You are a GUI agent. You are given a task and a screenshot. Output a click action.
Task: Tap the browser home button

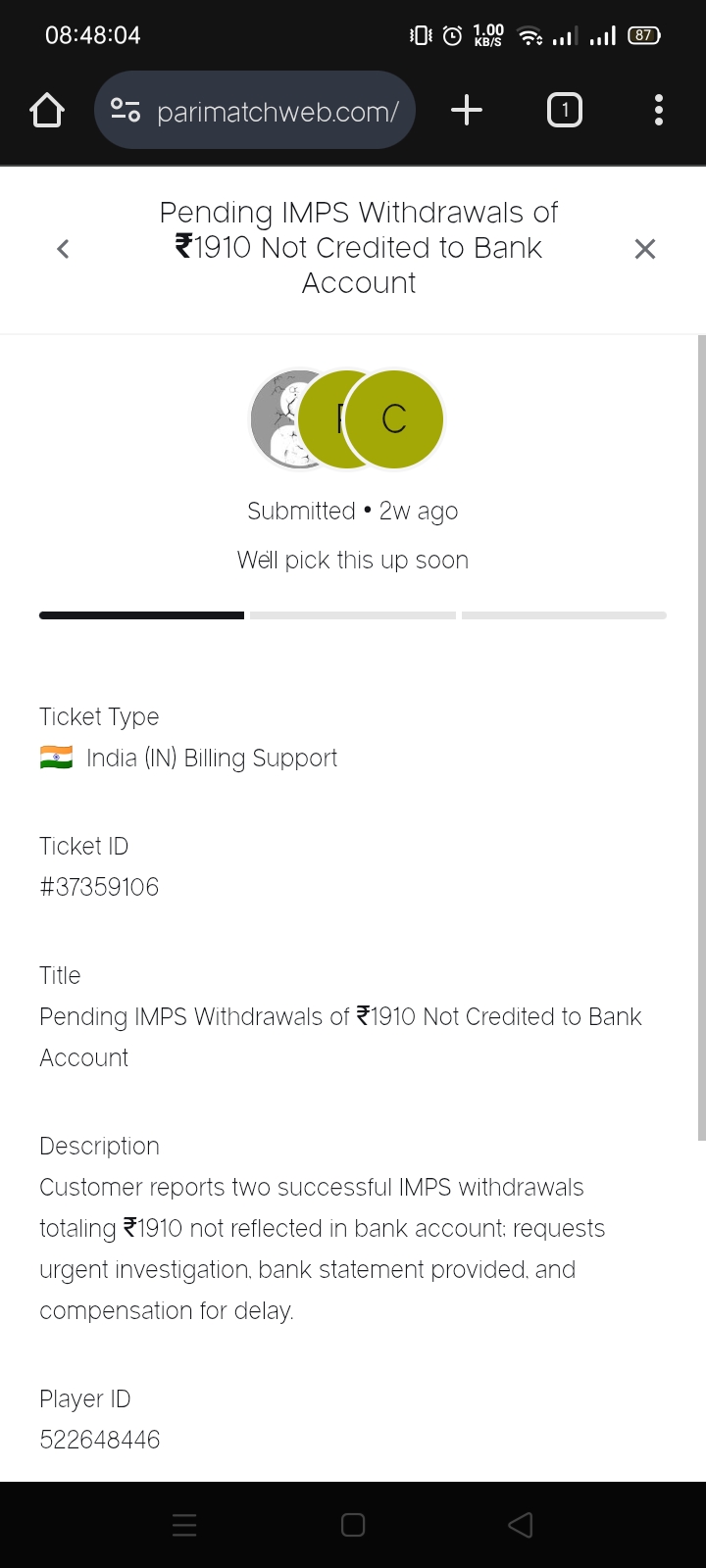point(47,111)
